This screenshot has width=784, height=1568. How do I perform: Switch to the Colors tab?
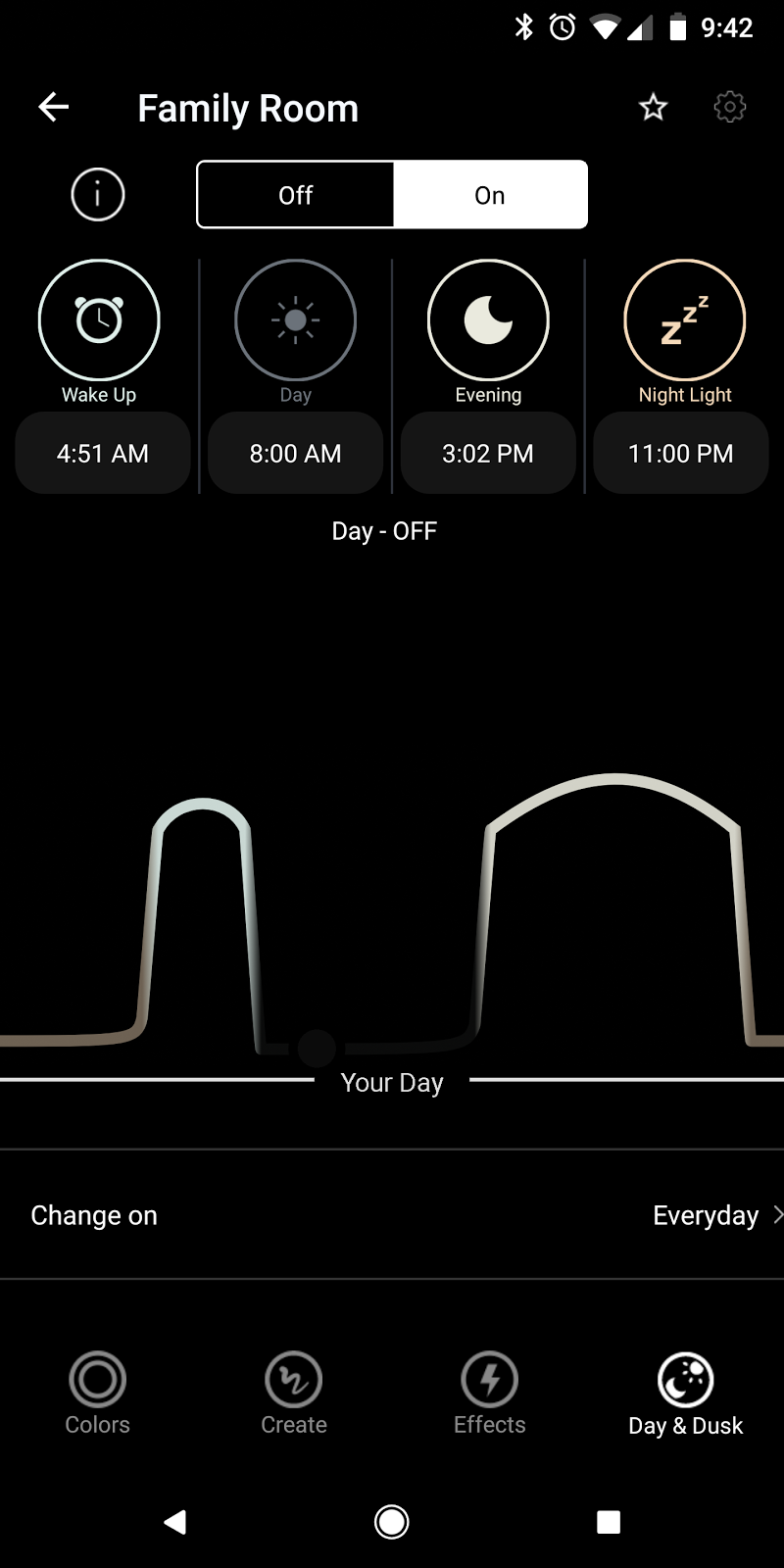[x=98, y=1394]
